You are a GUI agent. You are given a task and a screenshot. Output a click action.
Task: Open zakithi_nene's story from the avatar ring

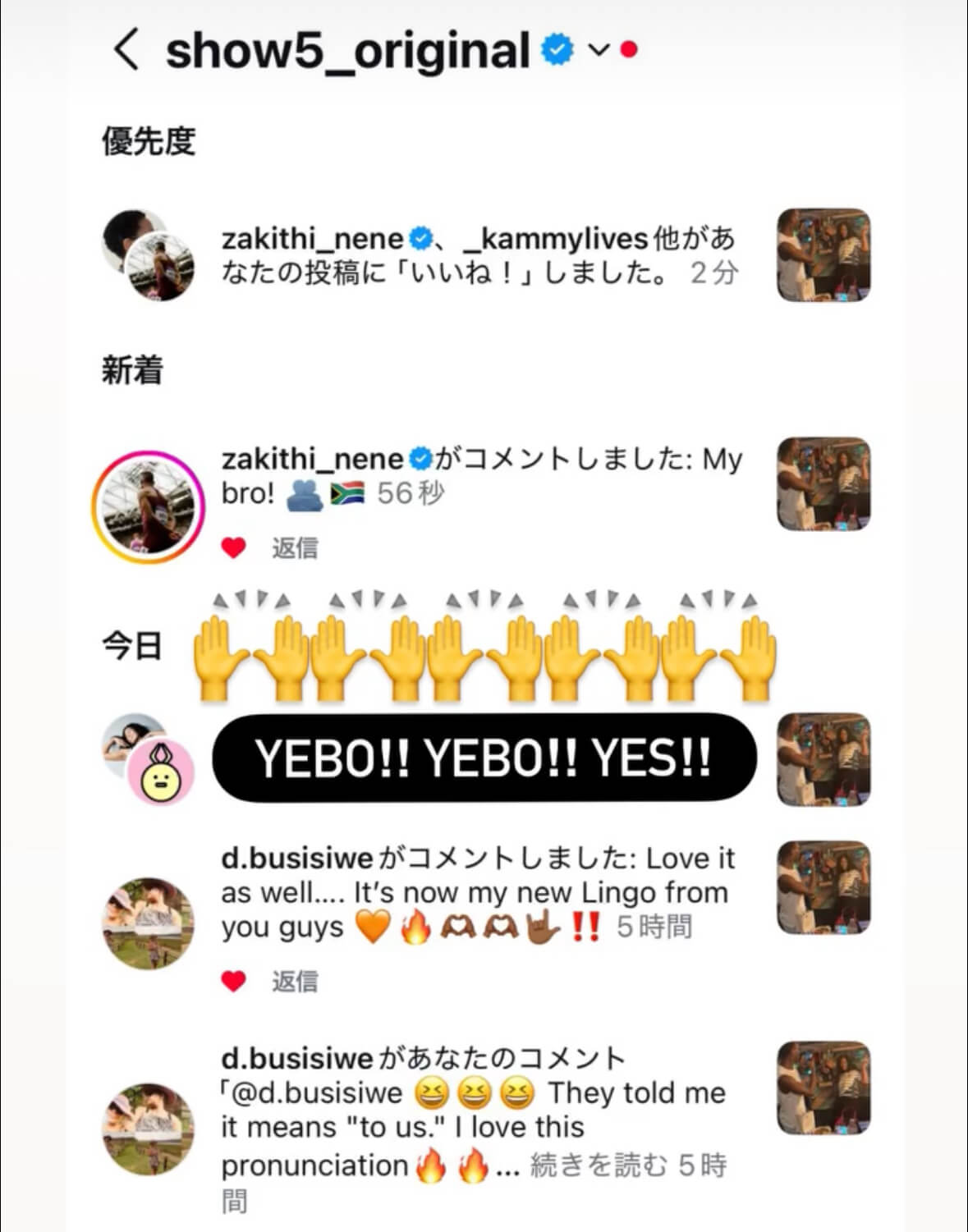(148, 506)
